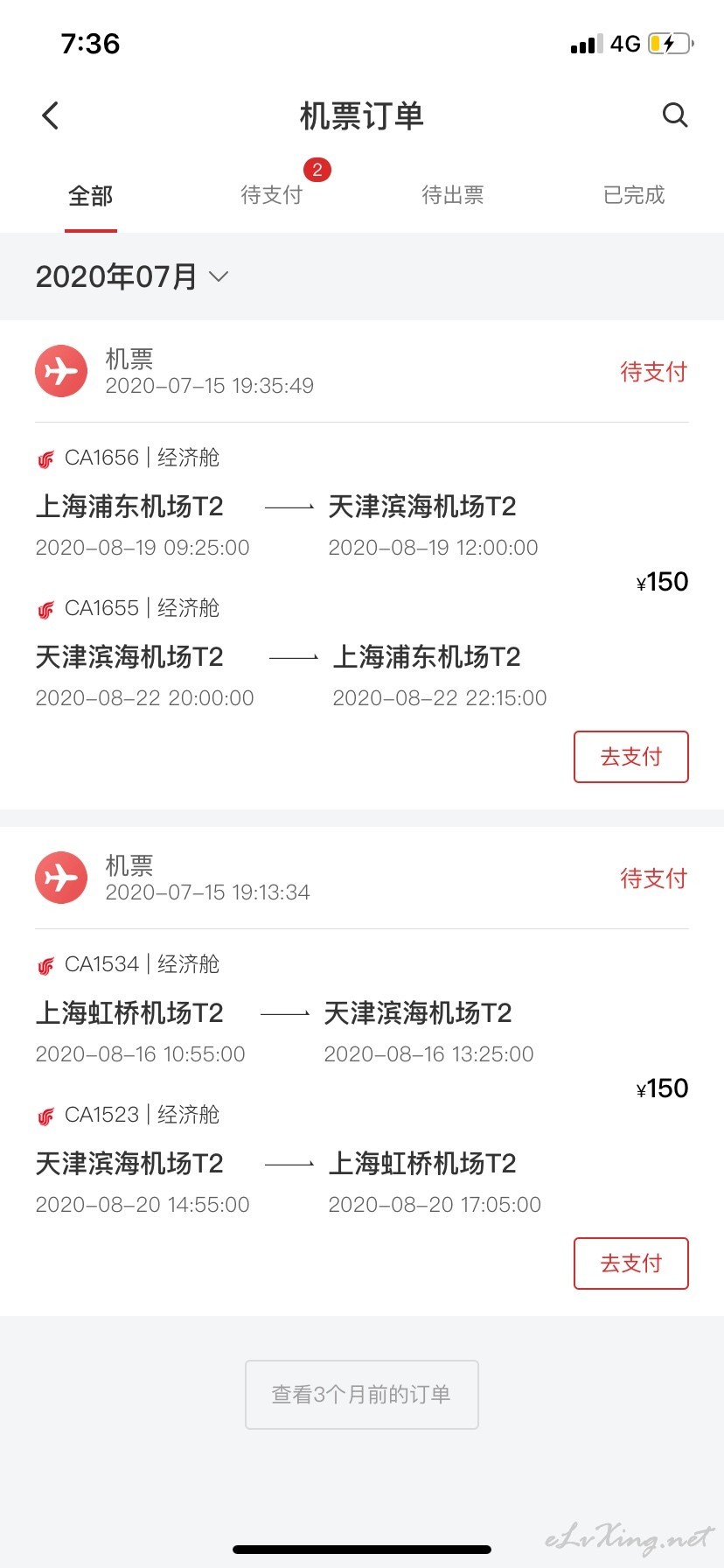View 查看3个月前的订单 older orders
724x1568 pixels.
tap(362, 1395)
